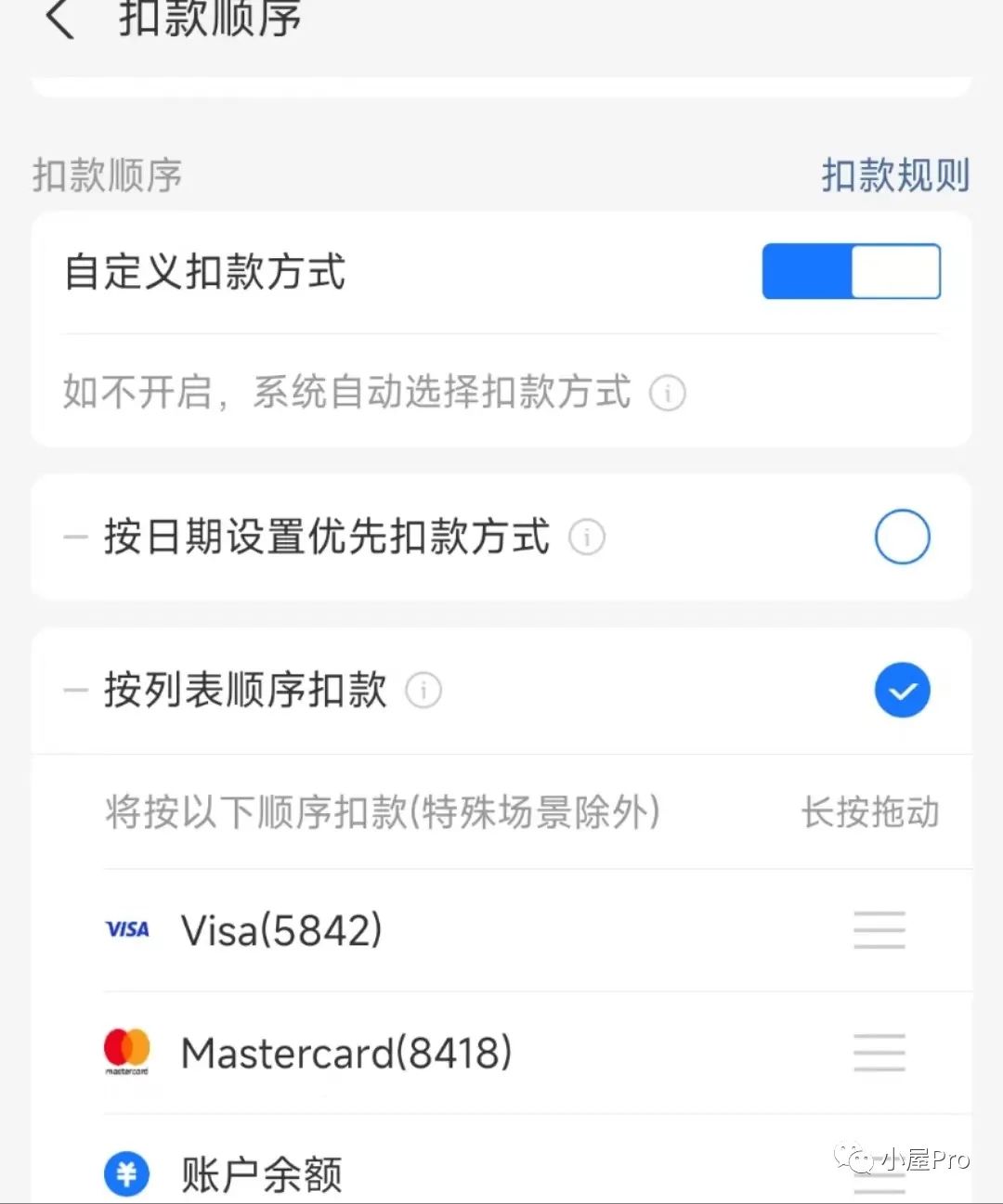Collapse the 按列表顺序扣款 section
The width and height of the screenshot is (1003, 1204).
[75, 690]
